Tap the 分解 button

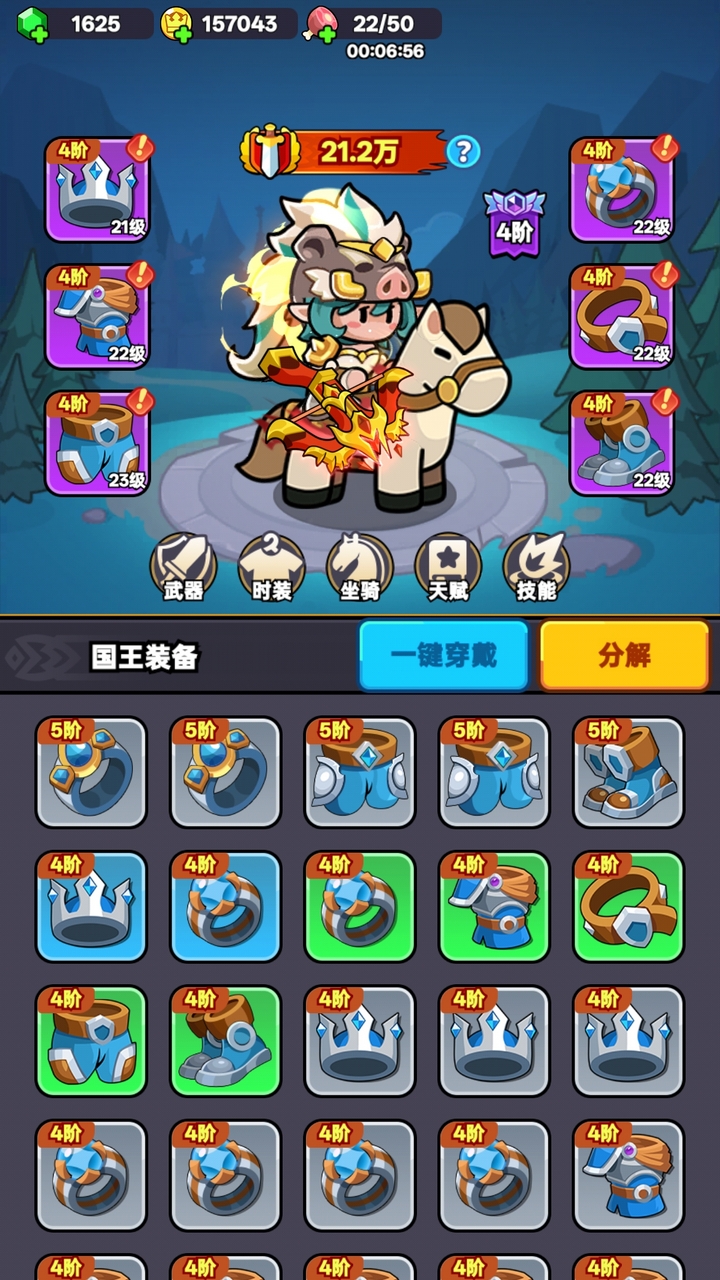point(624,656)
